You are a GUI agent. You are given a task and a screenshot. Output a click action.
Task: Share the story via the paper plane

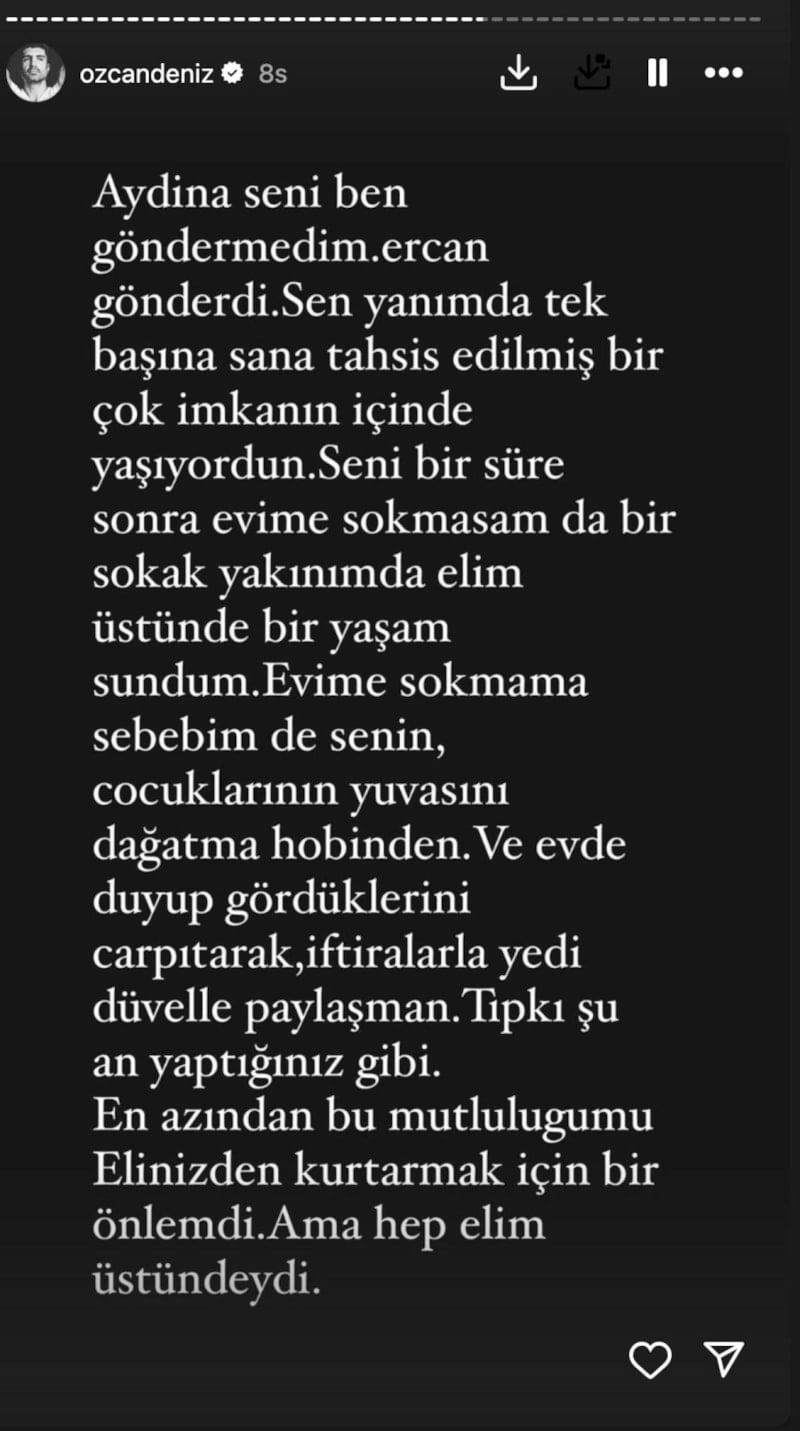click(723, 1357)
